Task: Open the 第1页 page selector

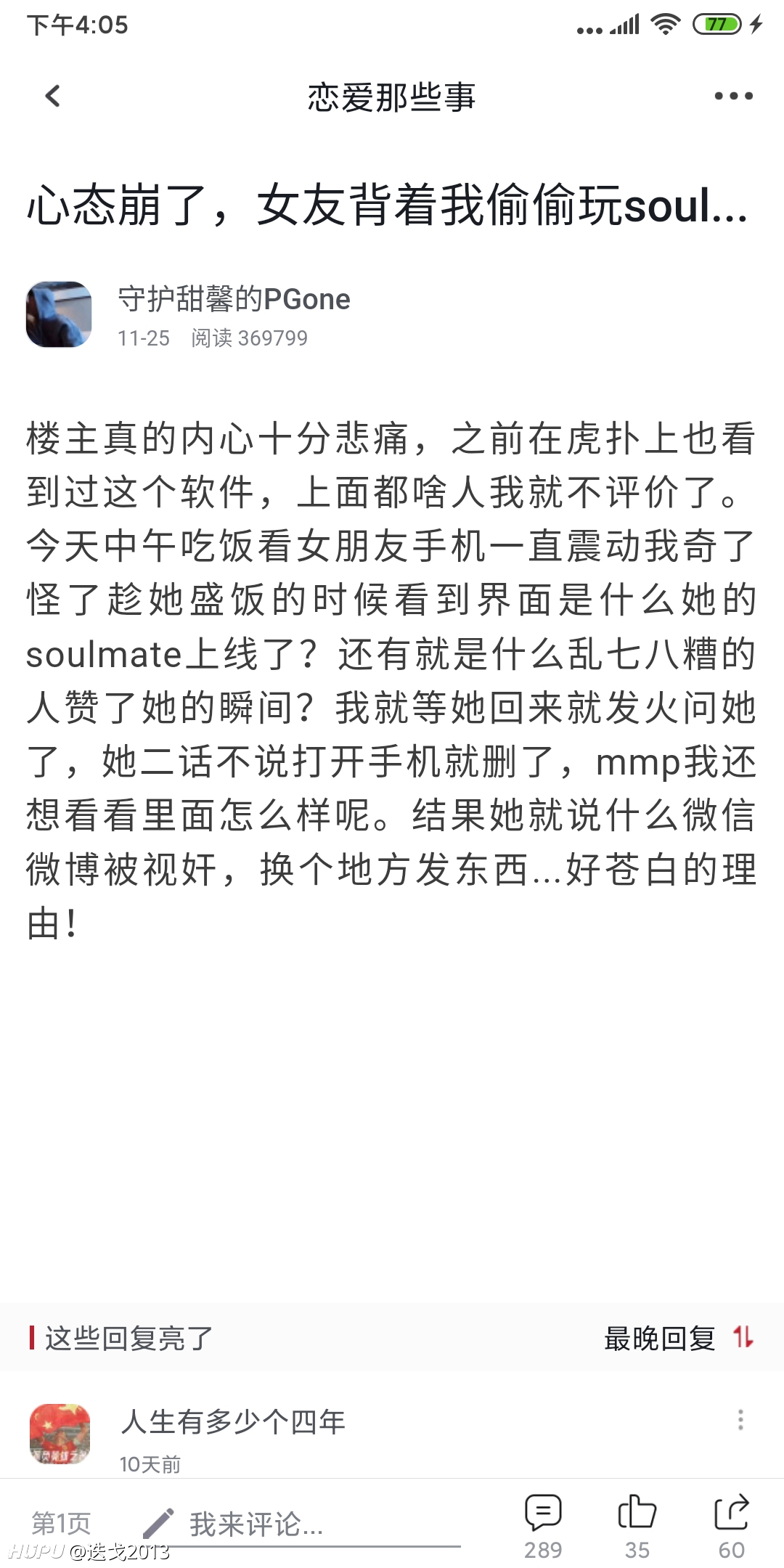Action: (x=61, y=1523)
